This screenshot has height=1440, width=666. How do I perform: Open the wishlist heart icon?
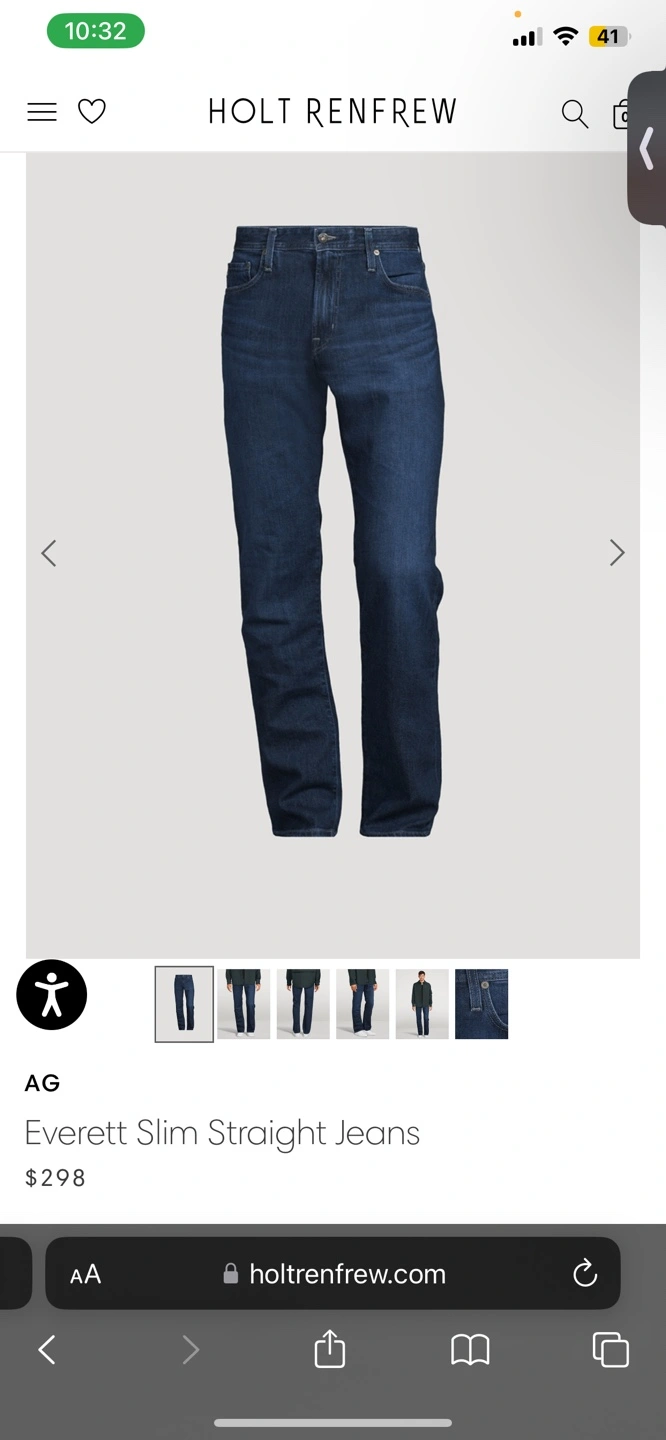pos(92,112)
